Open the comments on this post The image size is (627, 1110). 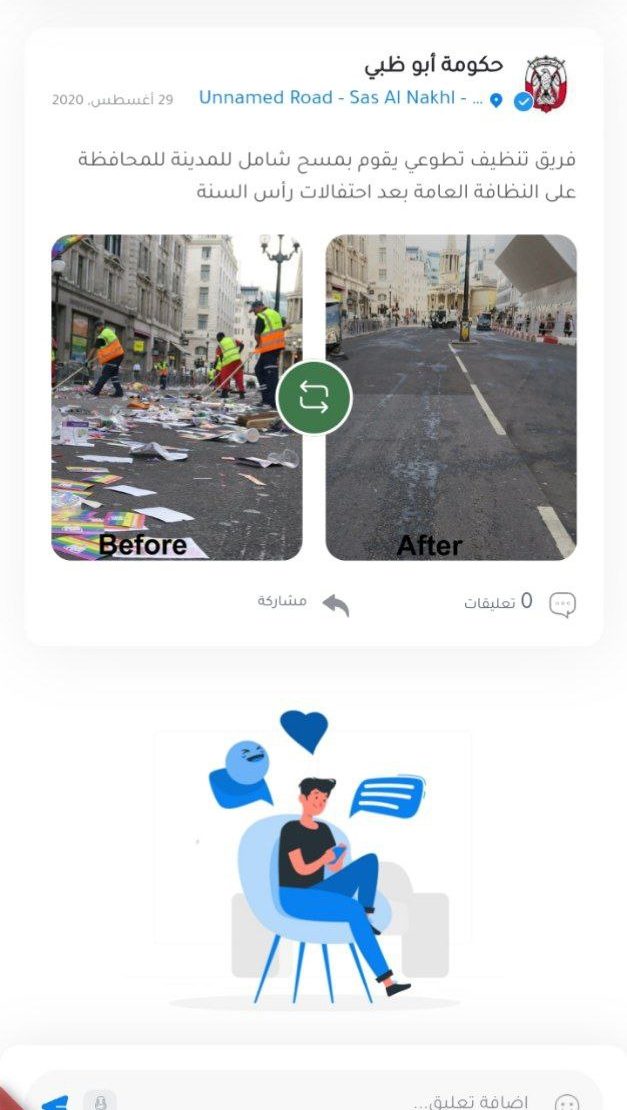tap(520, 603)
